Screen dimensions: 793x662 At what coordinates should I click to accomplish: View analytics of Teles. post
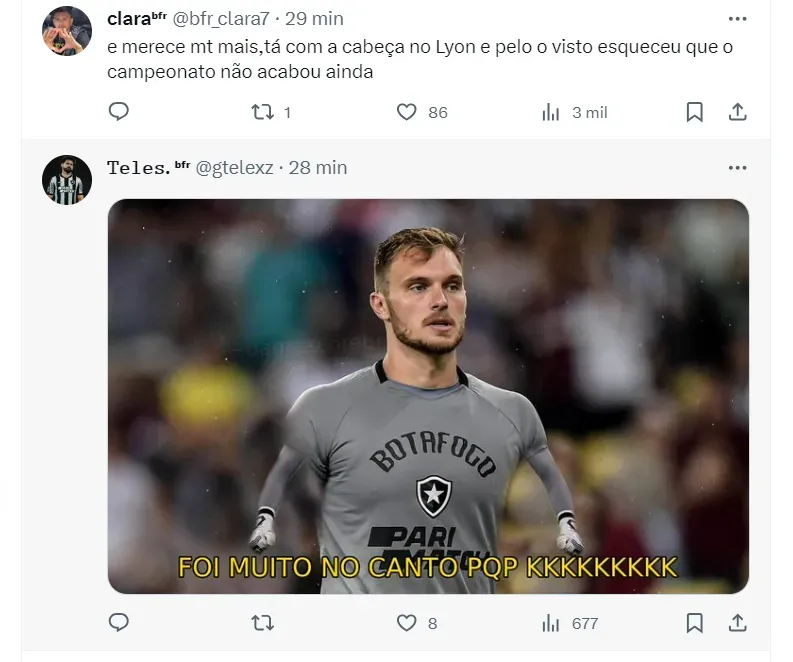pos(551,623)
